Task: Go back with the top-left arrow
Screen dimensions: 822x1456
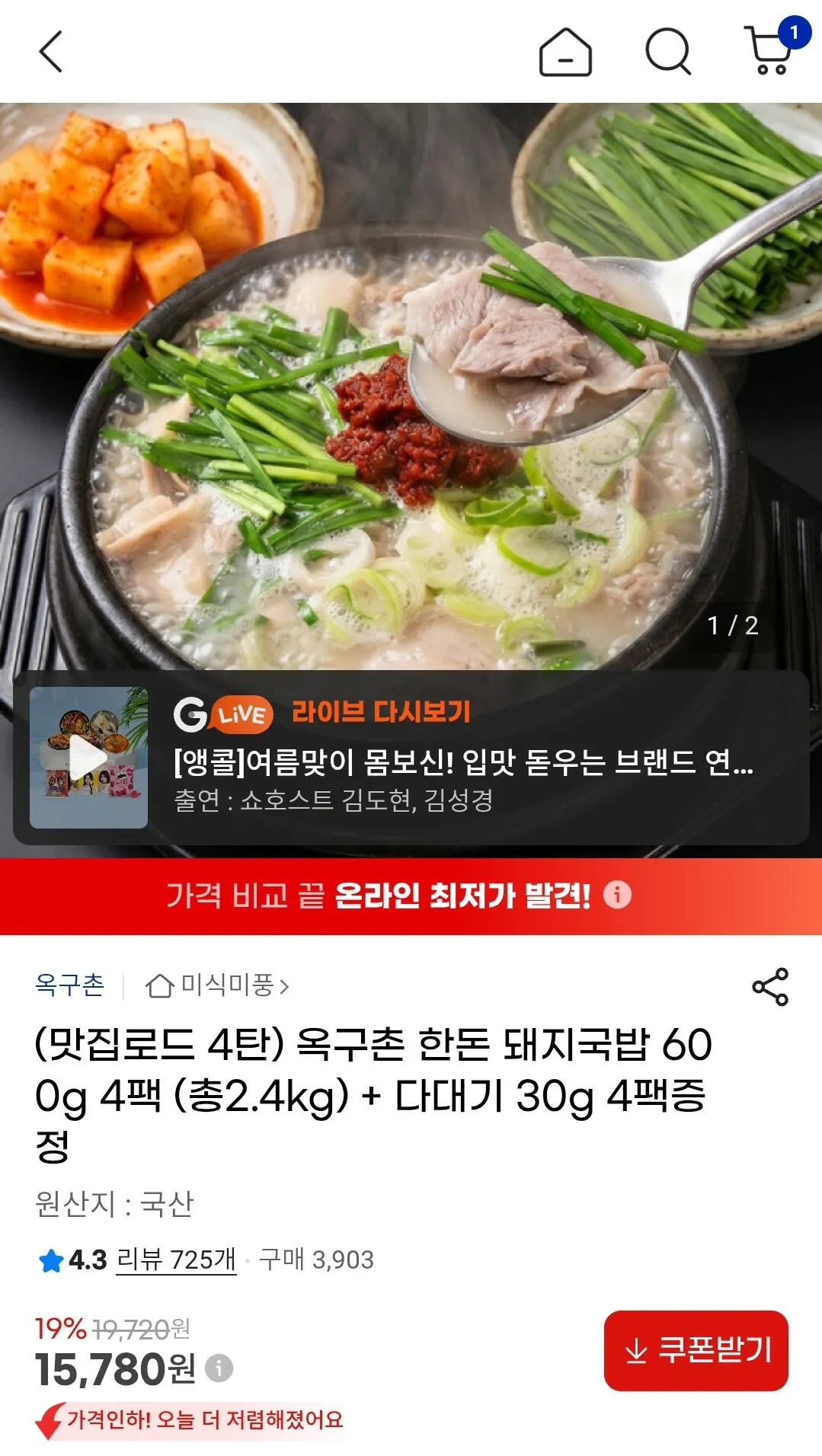Action: tap(50, 52)
